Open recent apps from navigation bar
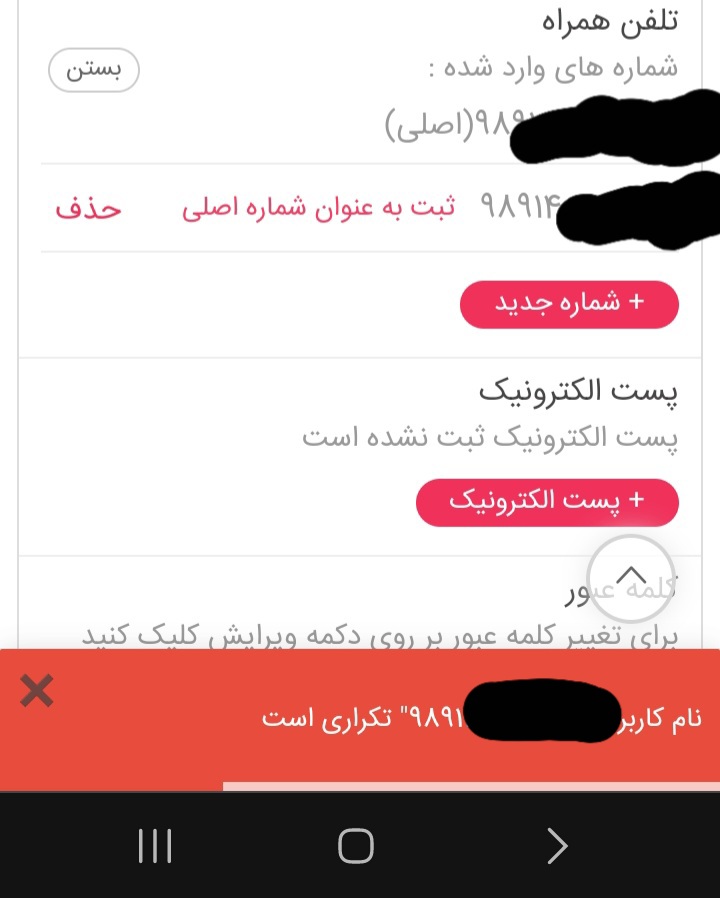Screen dimensions: 720x898 [x=155, y=846]
